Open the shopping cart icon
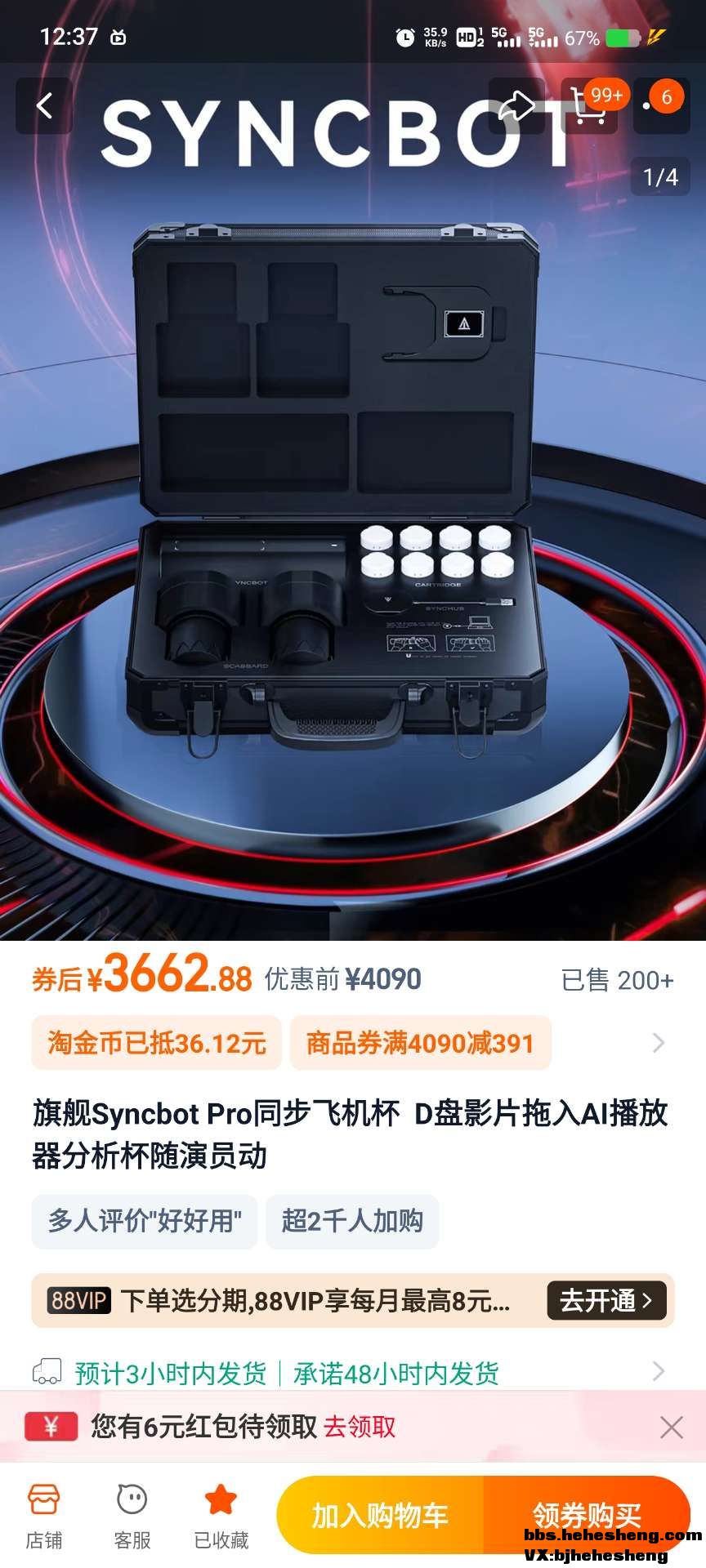 589,105
